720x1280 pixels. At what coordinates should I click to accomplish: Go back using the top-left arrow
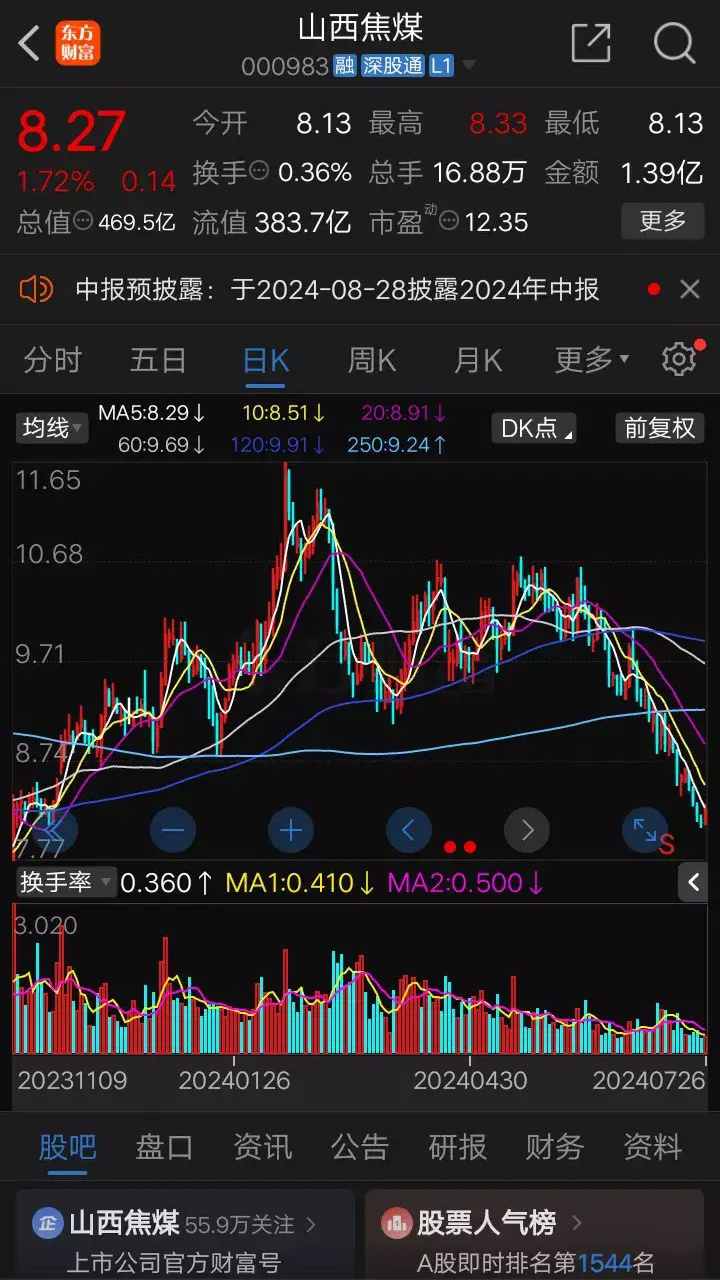pyautogui.click(x=29, y=43)
